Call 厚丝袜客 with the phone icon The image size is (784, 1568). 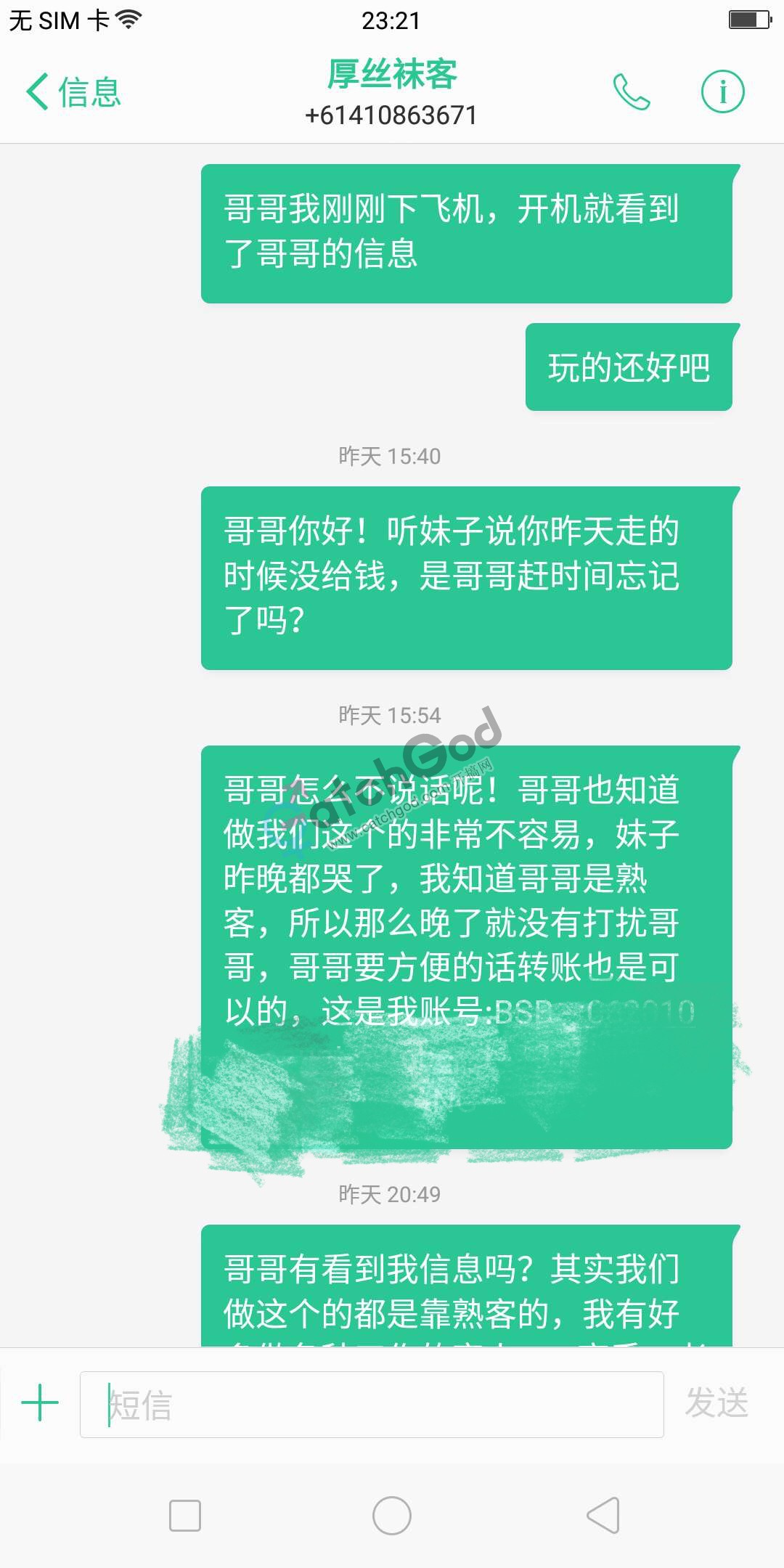click(x=631, y=92)
